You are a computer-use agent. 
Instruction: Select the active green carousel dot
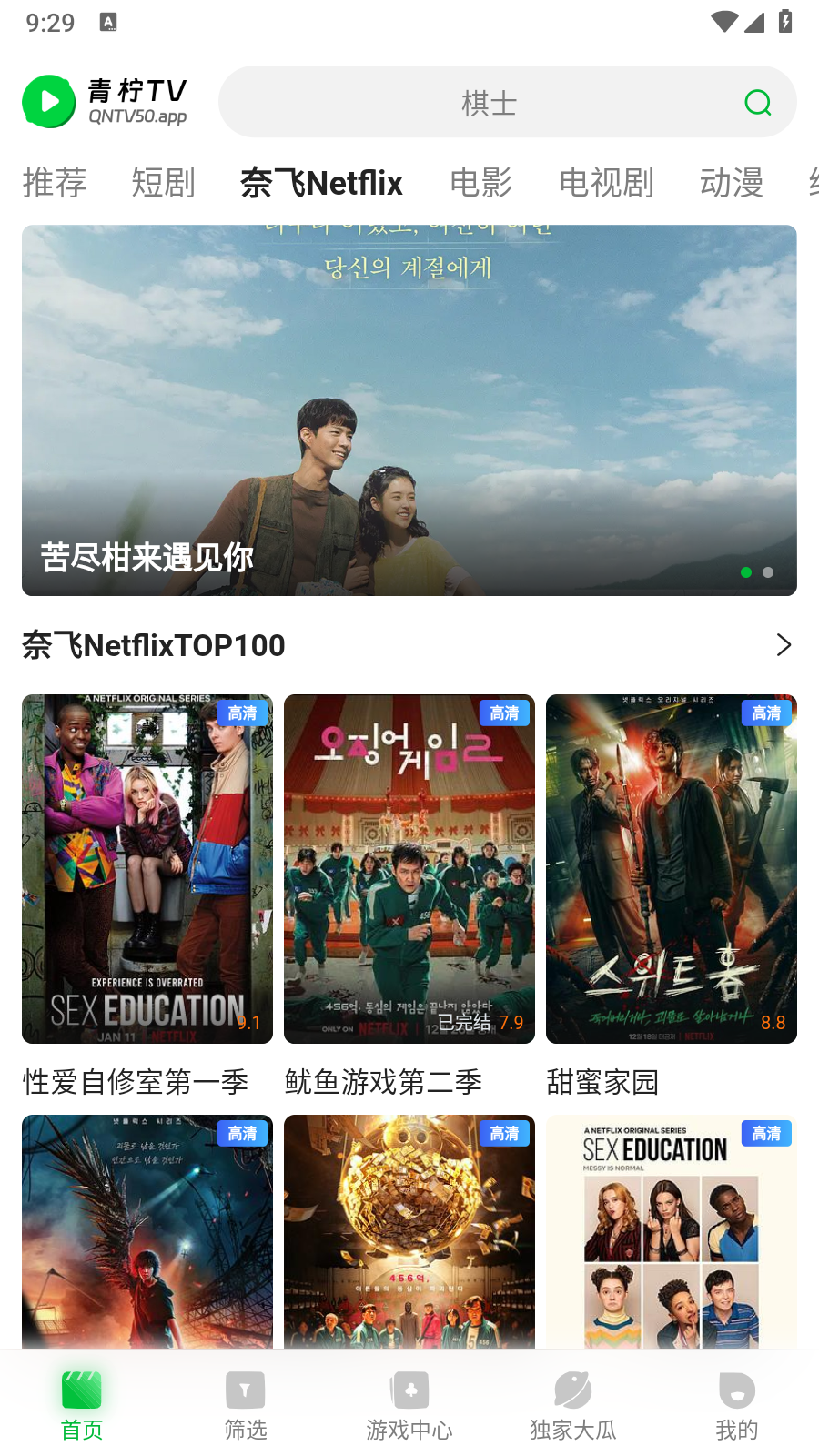point(745,572)
